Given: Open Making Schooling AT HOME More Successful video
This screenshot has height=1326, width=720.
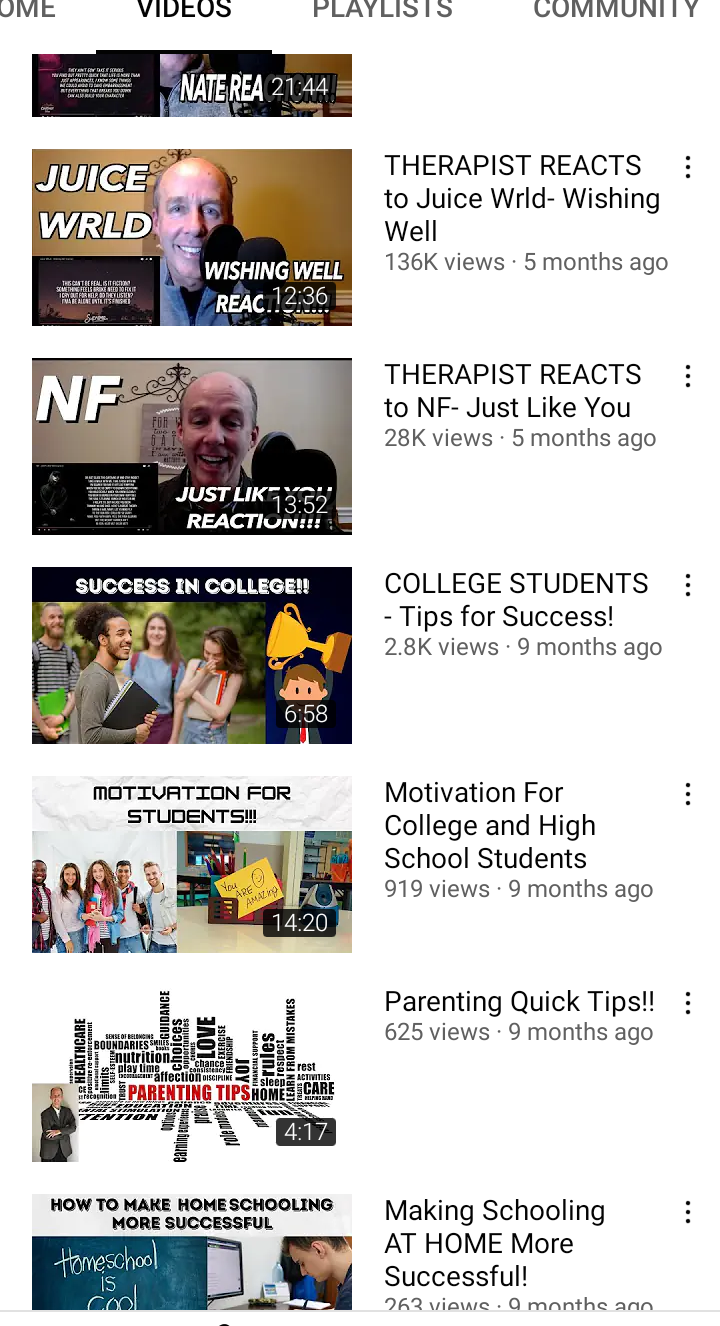Looking at the screenshot, I should pos(192,1252).
